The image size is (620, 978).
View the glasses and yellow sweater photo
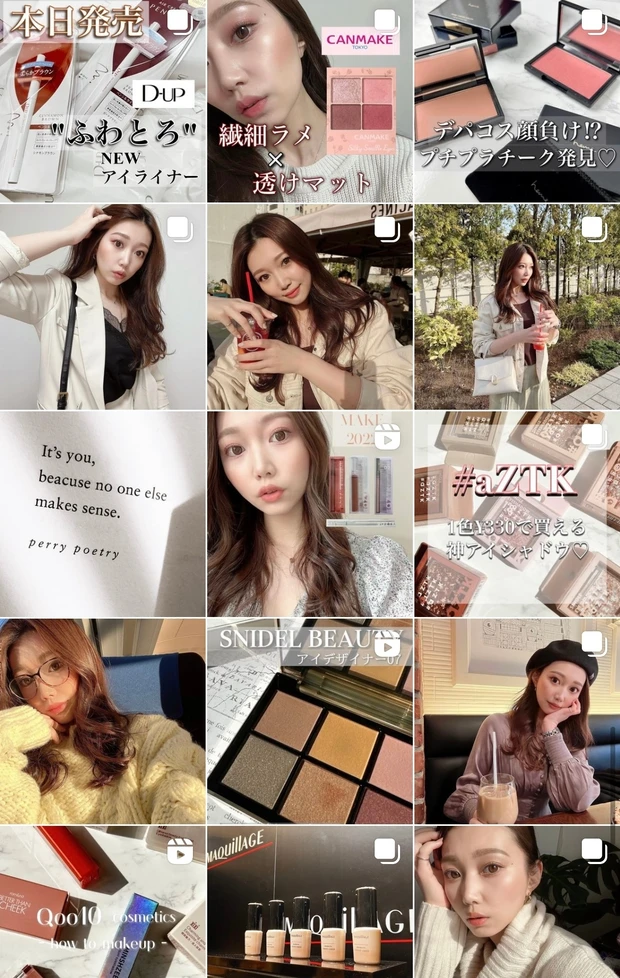pos(102,721)
